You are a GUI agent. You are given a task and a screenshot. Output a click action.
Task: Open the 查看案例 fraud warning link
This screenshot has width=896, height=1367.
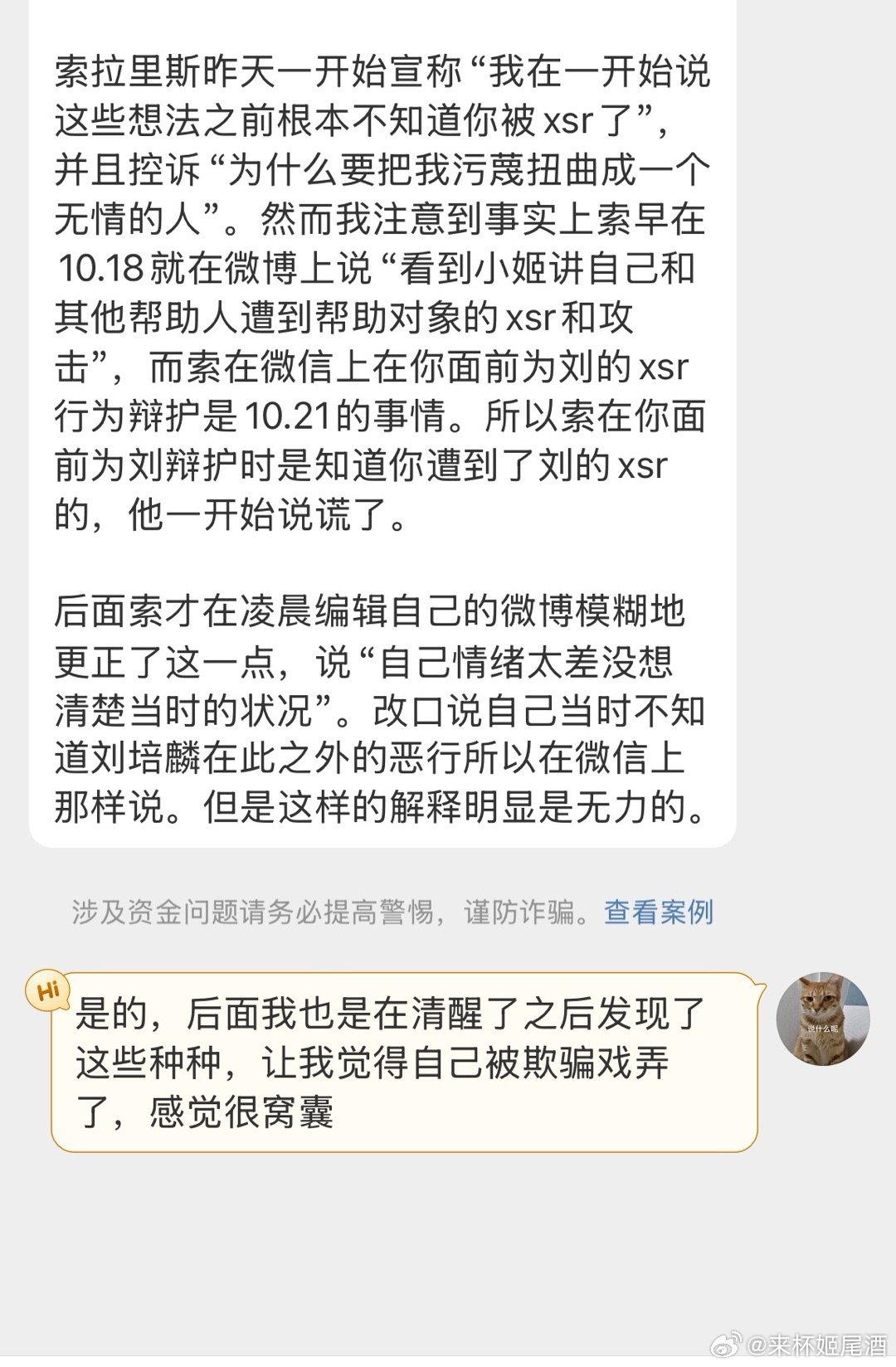[x=659, y=912]
